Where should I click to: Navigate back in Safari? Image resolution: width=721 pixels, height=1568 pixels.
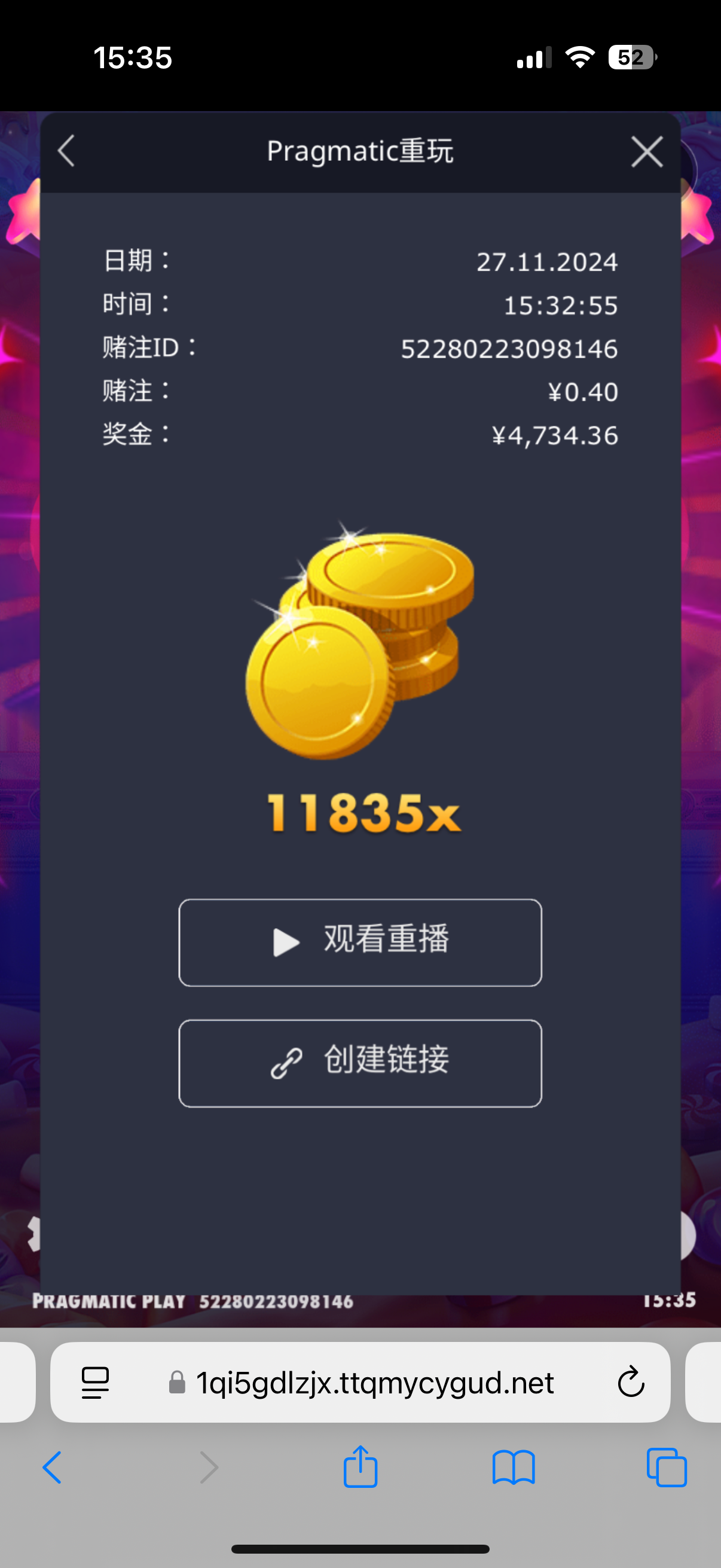pos(53,1468)
